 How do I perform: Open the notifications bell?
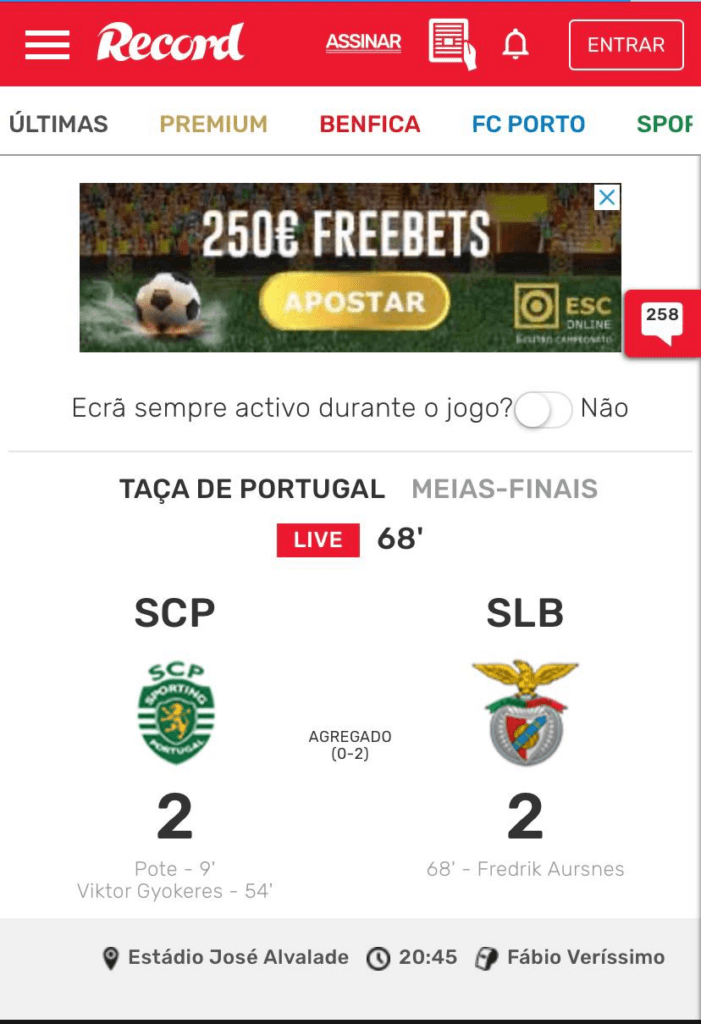(x=516, y=44)
